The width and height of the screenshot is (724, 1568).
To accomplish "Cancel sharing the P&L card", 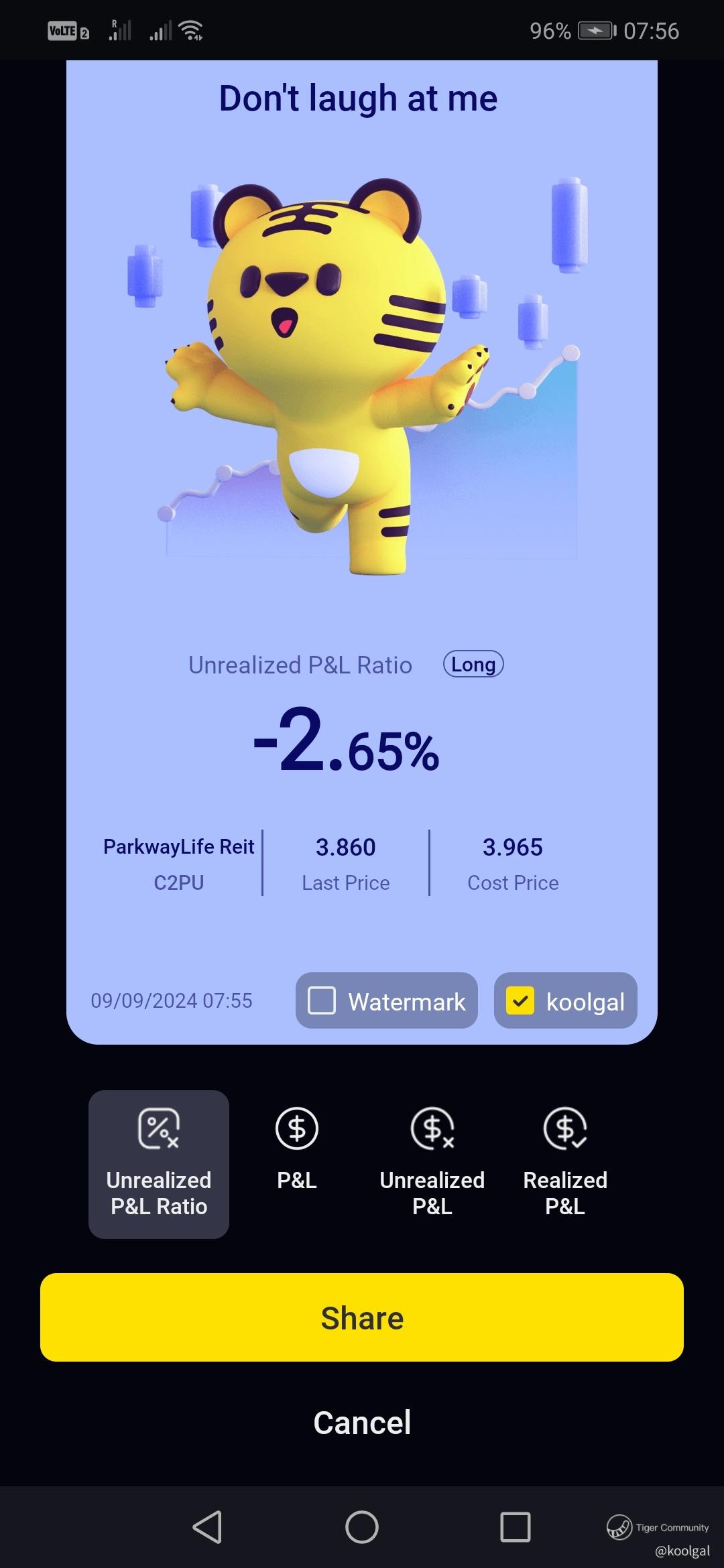I will point(362,1422).
